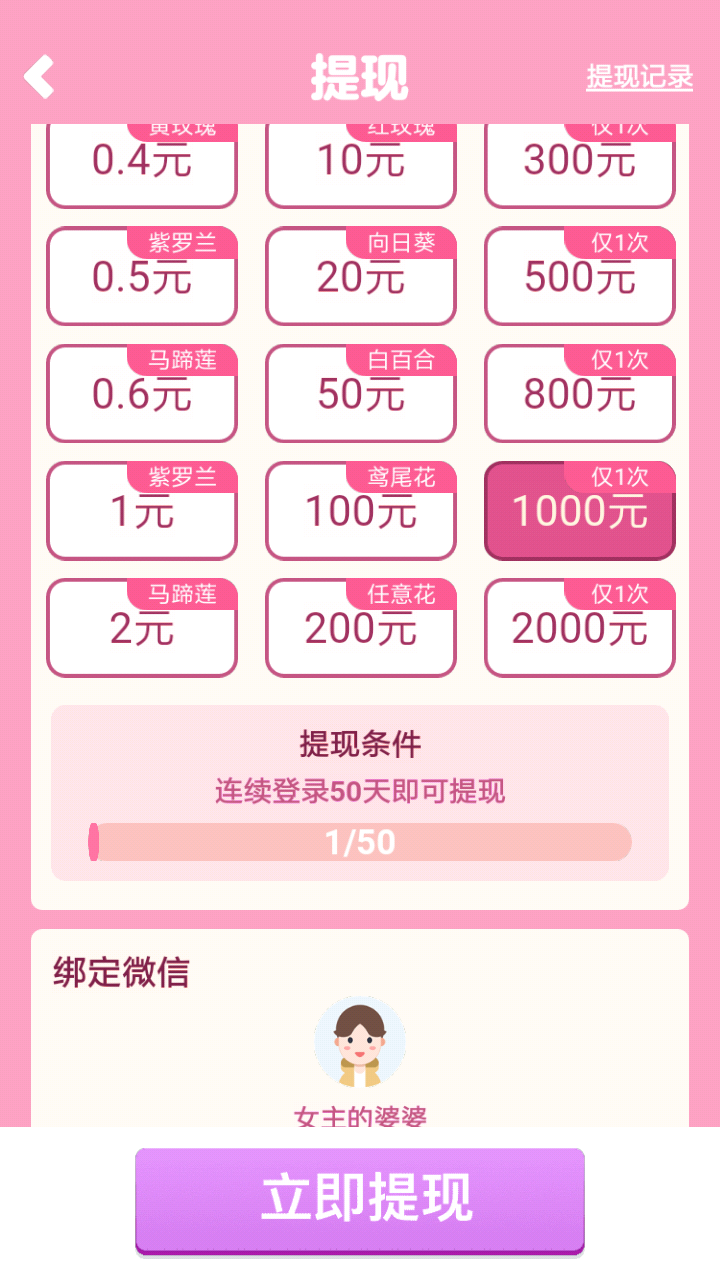Tap the 立即提现 withdraw now button
The width and height of the screenshot is (720, 1280).
coord(360,1198)
